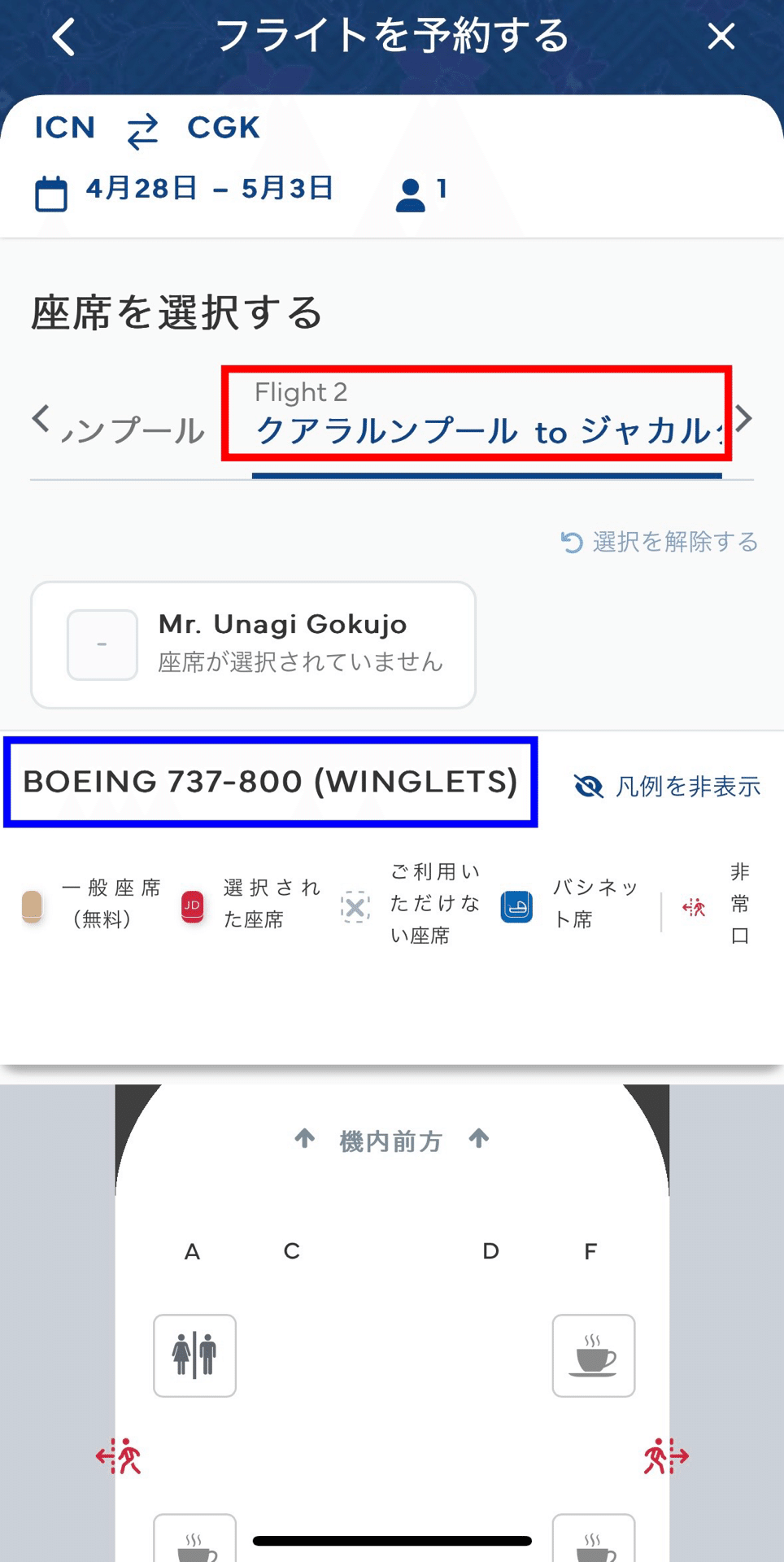The height and width of the screenshot is (1562, 784).
Task: Go back using the header arrow
Action: (x=63, y=37)
